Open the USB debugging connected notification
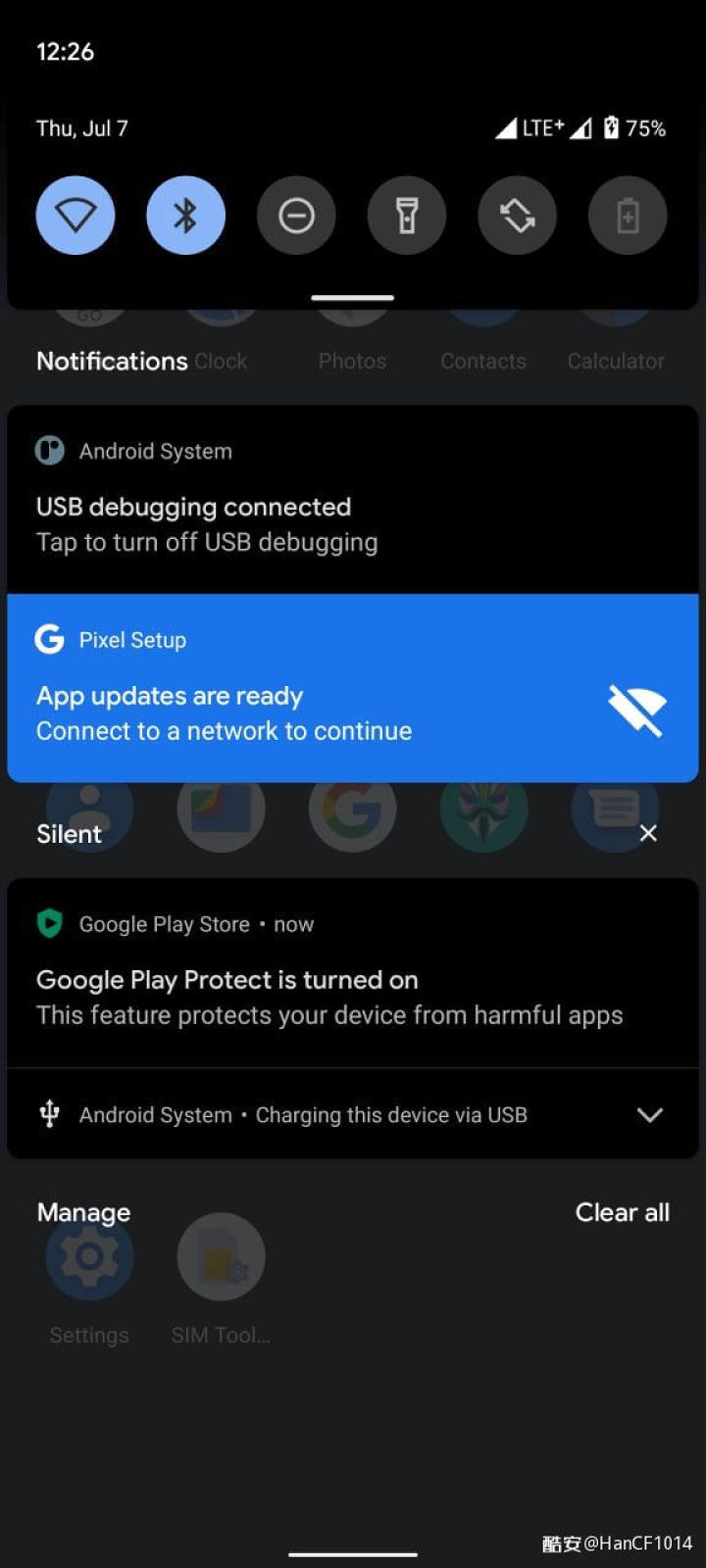 pyautogui.click(x=353, y=499)
